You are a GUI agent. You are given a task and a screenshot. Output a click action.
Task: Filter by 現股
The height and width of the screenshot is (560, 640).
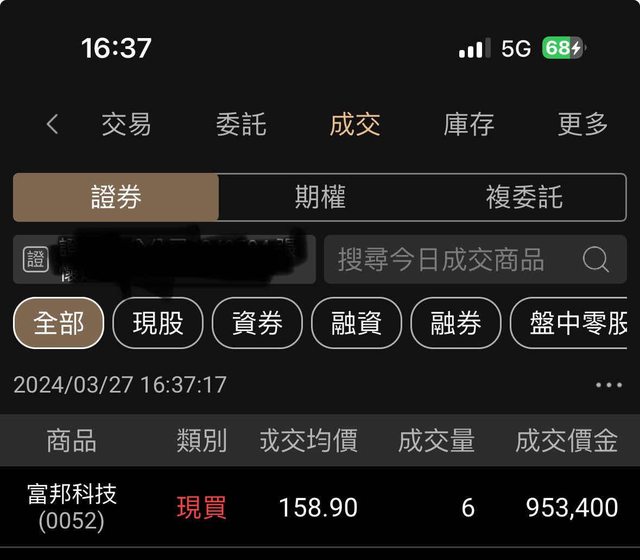(x=158, y=323)
